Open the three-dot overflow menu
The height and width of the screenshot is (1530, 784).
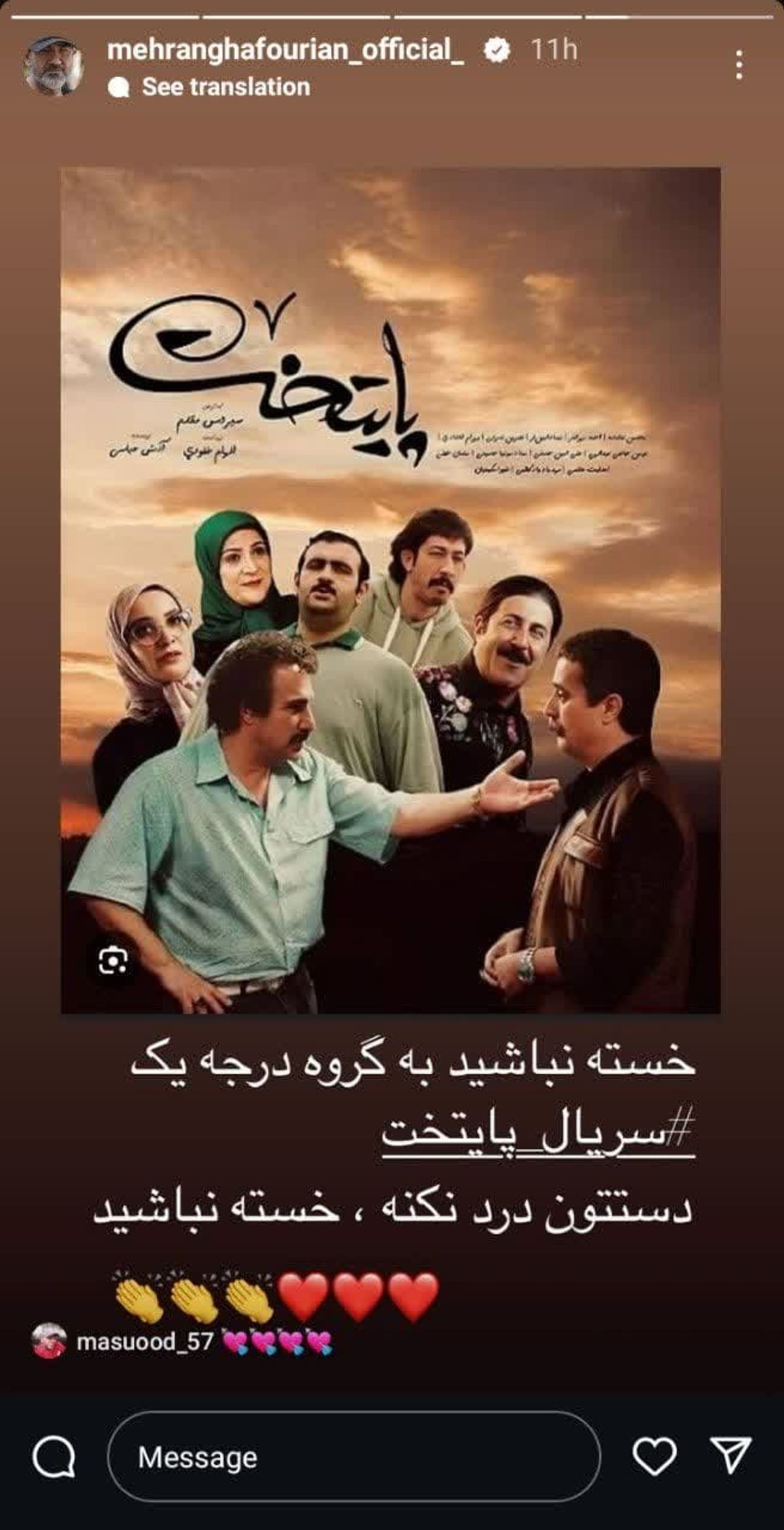(x=739, y=65)
